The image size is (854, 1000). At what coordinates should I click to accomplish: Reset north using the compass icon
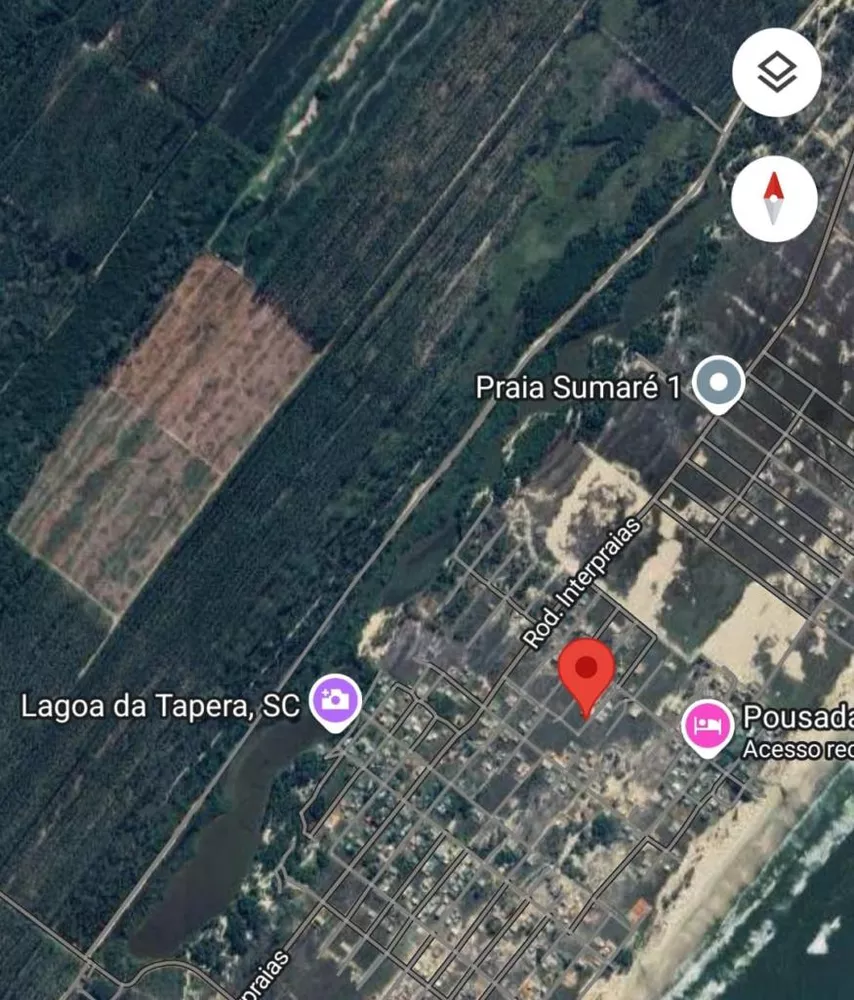click(x=776, y=198)
